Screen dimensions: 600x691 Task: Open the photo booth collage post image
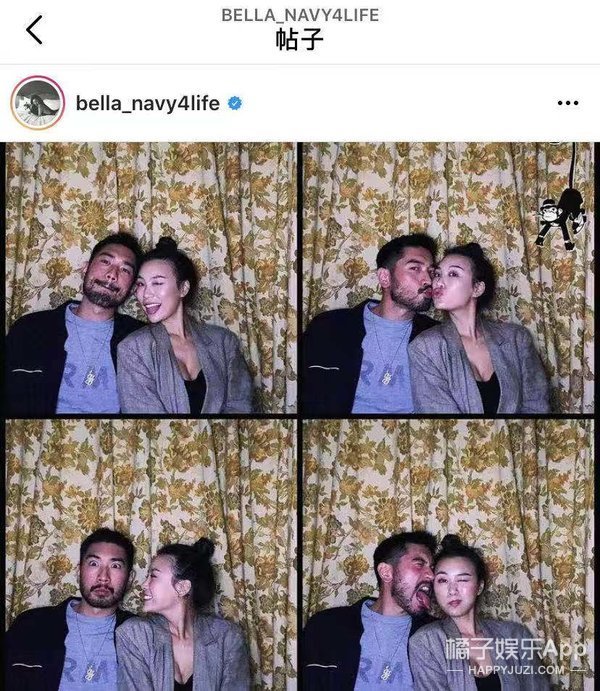pos(300,416)
